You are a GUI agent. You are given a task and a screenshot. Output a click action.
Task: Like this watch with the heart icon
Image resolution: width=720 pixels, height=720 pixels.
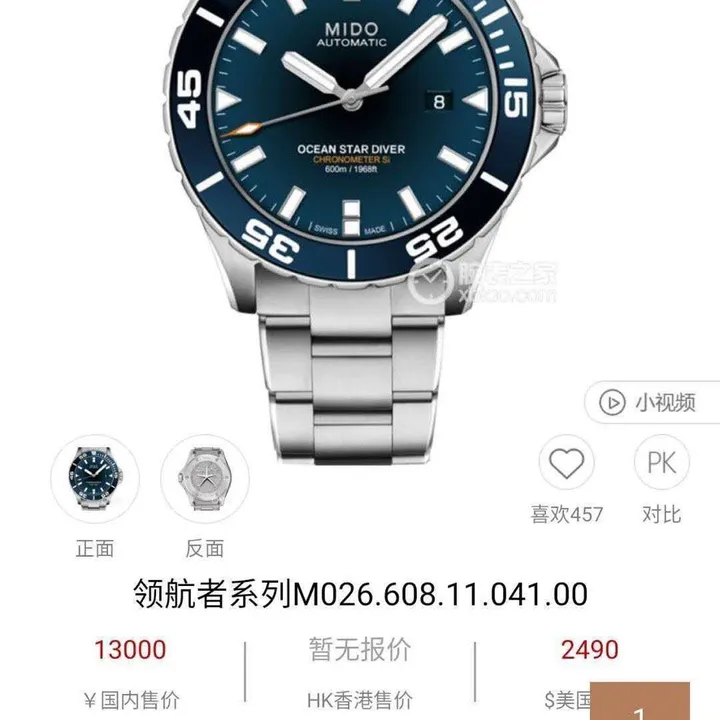pyautogui.click(x=567, y=464)
